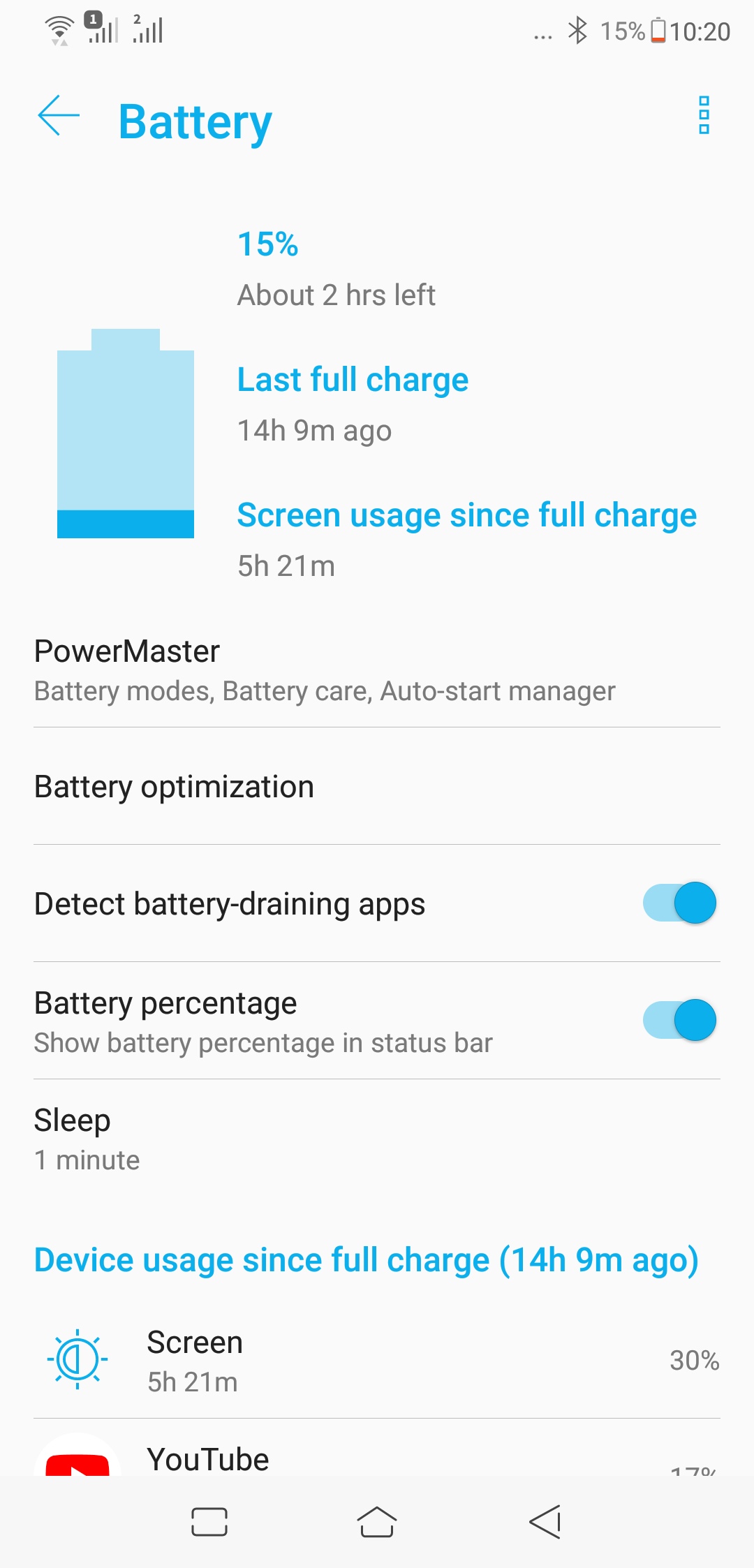This screenshot has width=754, height=1568.
Task: Disable Detect battery-draining apps switch
Action: click(x=679, y=903)
